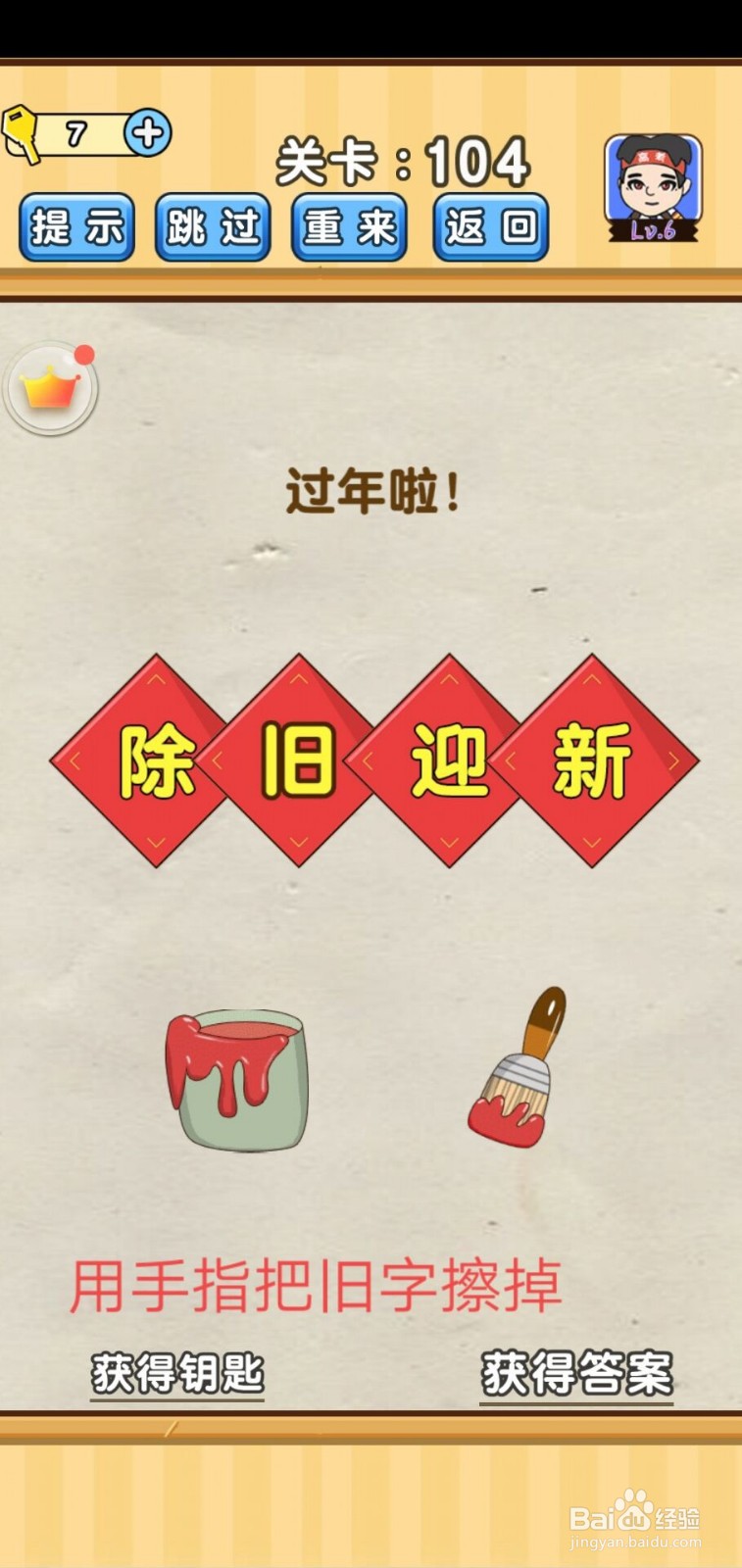This screenshot has height=1568, width=742.
Task: Tap the 过年啦 title text
Action: 371,487
